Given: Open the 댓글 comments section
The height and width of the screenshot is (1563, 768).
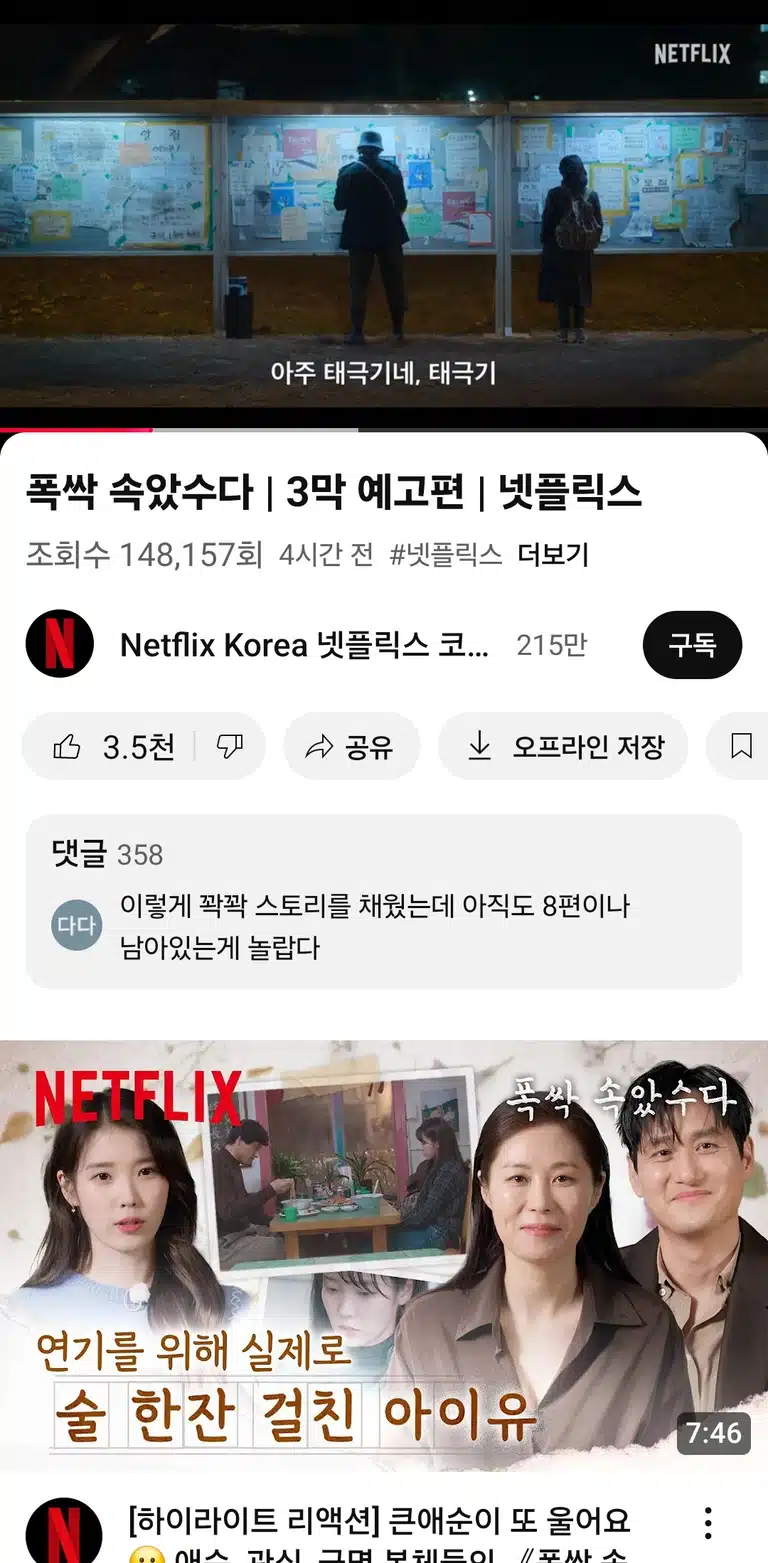Looking at the screenshot, I should point(384,902).
